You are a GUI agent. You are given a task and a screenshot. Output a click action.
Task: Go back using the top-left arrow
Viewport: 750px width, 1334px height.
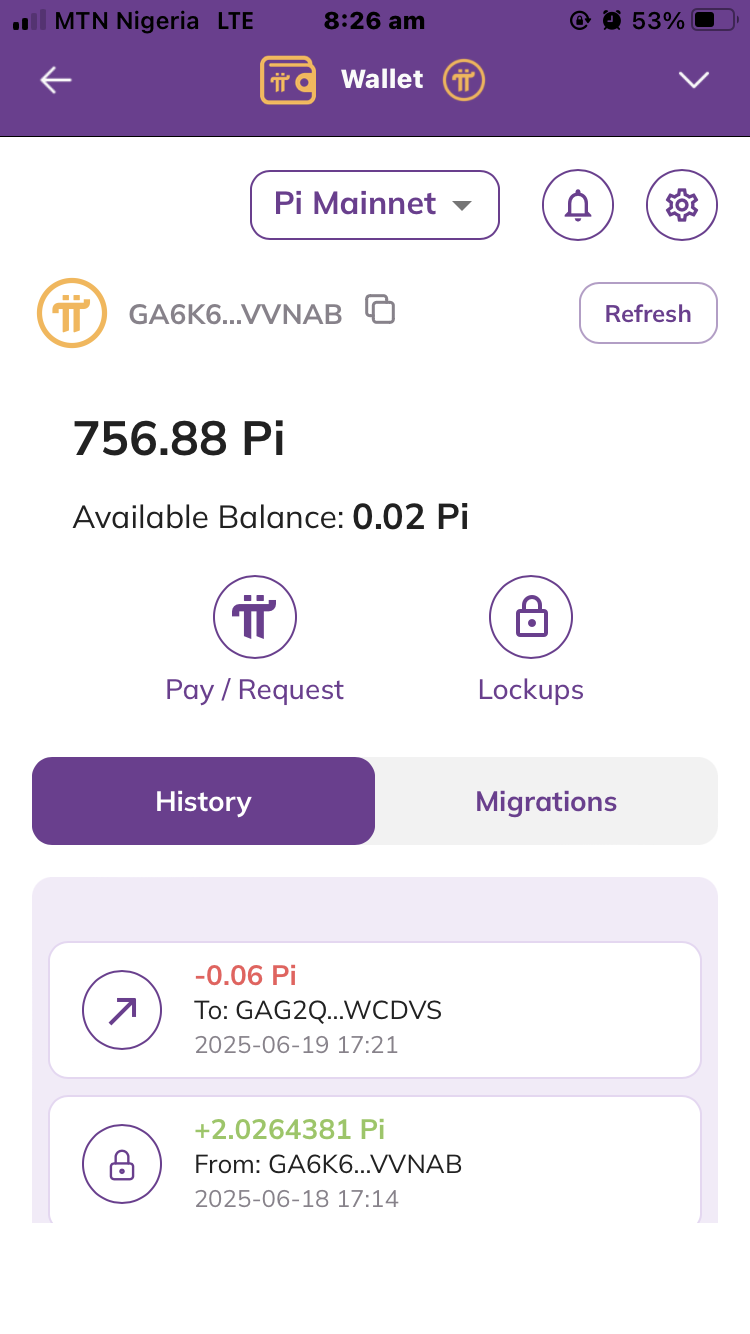(x=56, y=80)
